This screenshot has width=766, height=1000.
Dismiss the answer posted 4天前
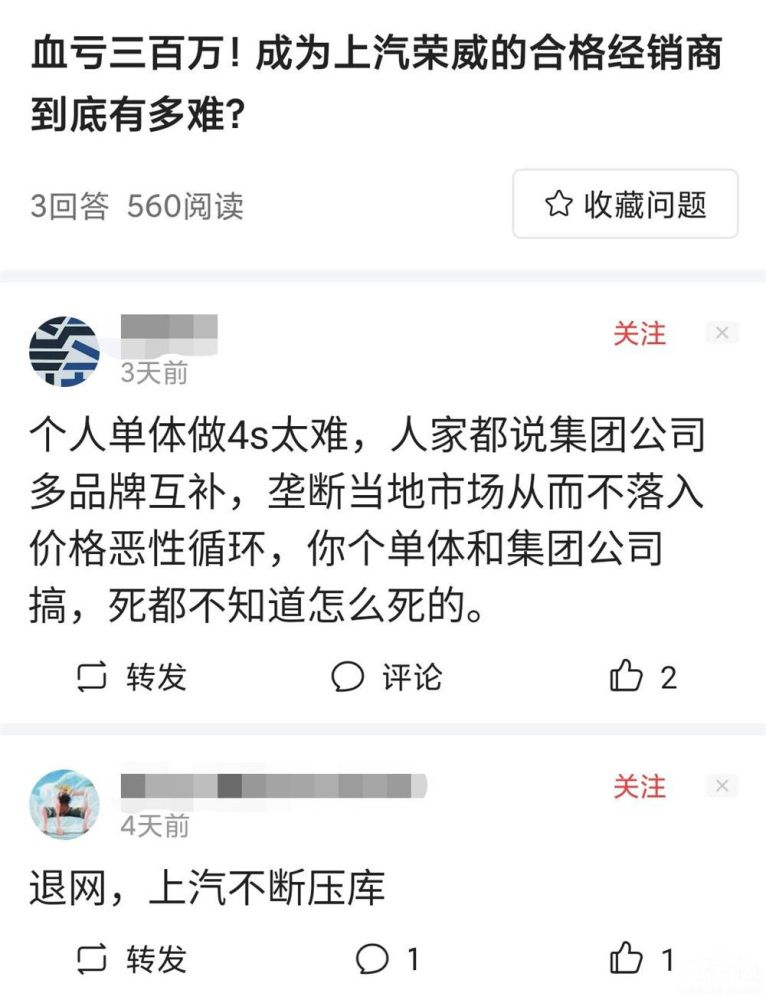[722, 786]
